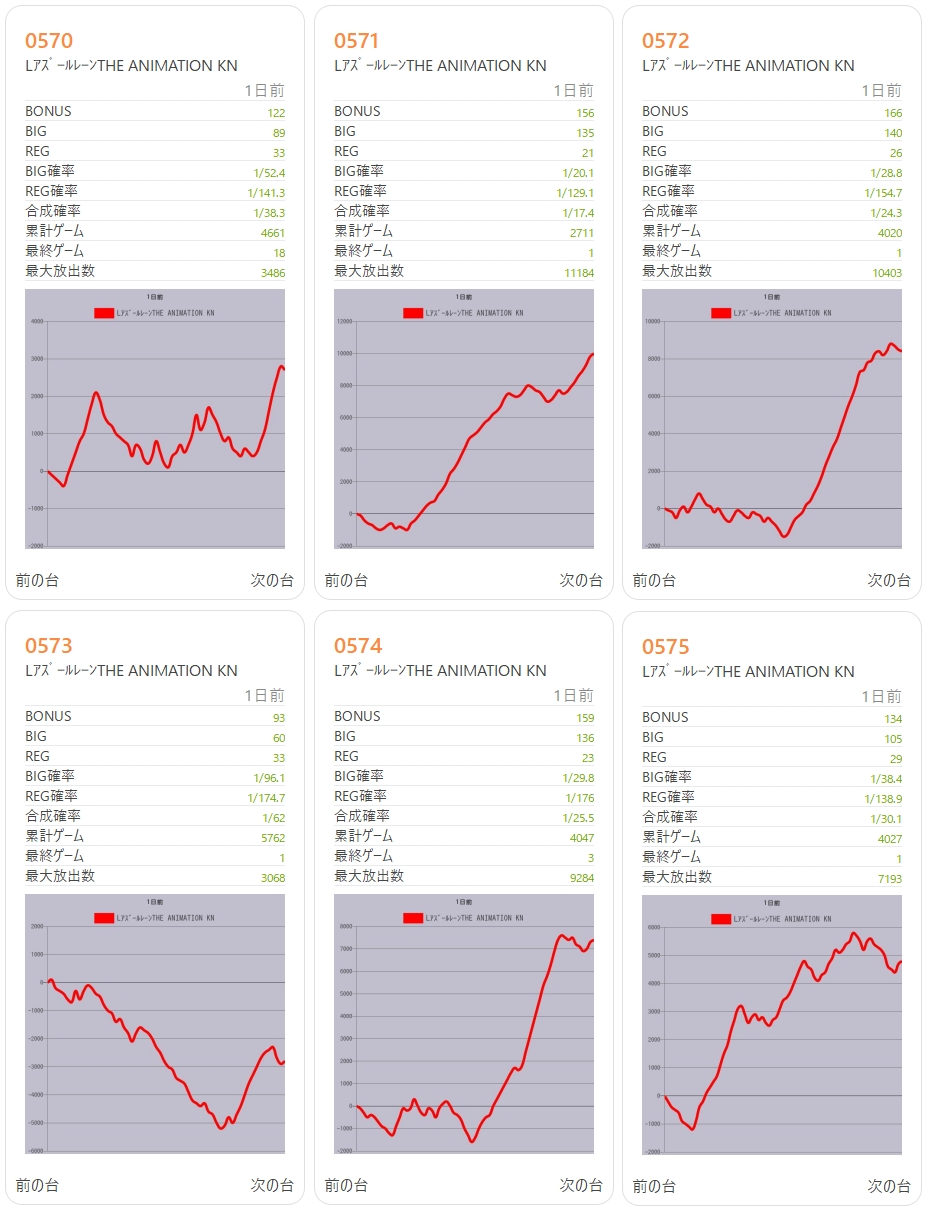The height and width of the screenshot is (1210, 927).
Task: Go to previous machine from card 0575
Action: [654, 1186]
